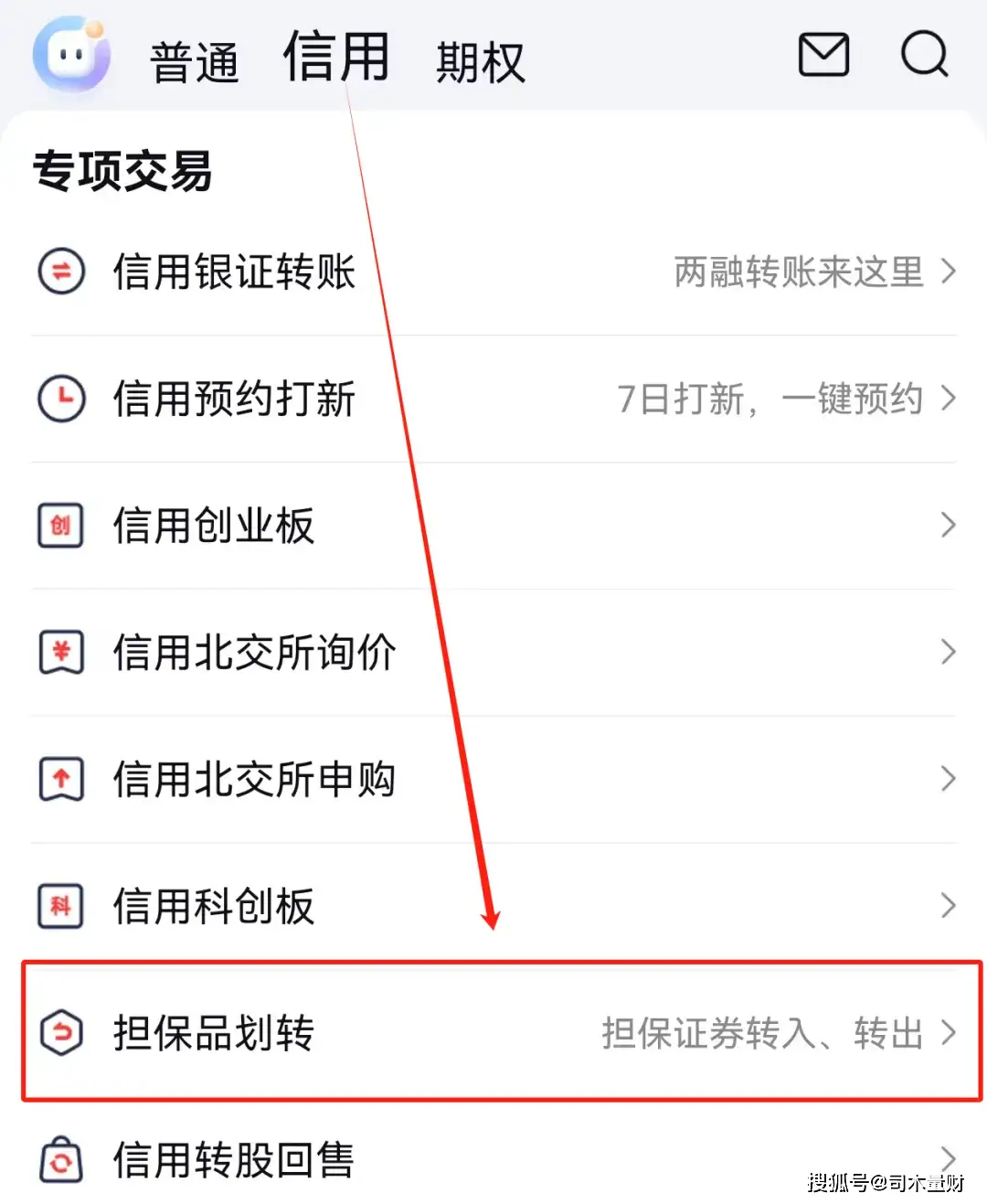Select the 创 icon for 信用创业板
This screenshot has height=1204, width=987.
60,526
